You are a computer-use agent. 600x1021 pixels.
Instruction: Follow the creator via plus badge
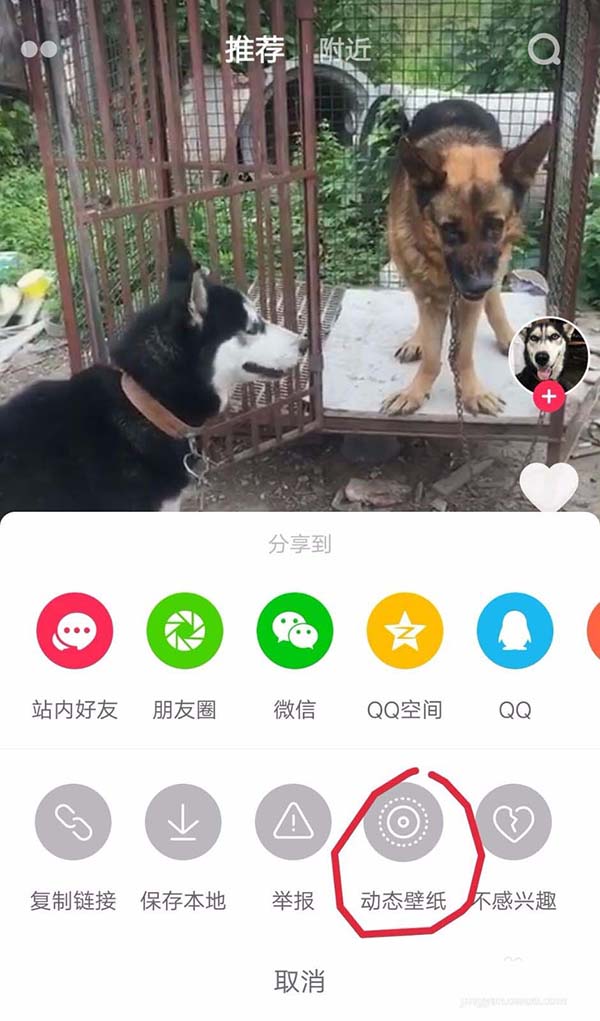point(549,397)
